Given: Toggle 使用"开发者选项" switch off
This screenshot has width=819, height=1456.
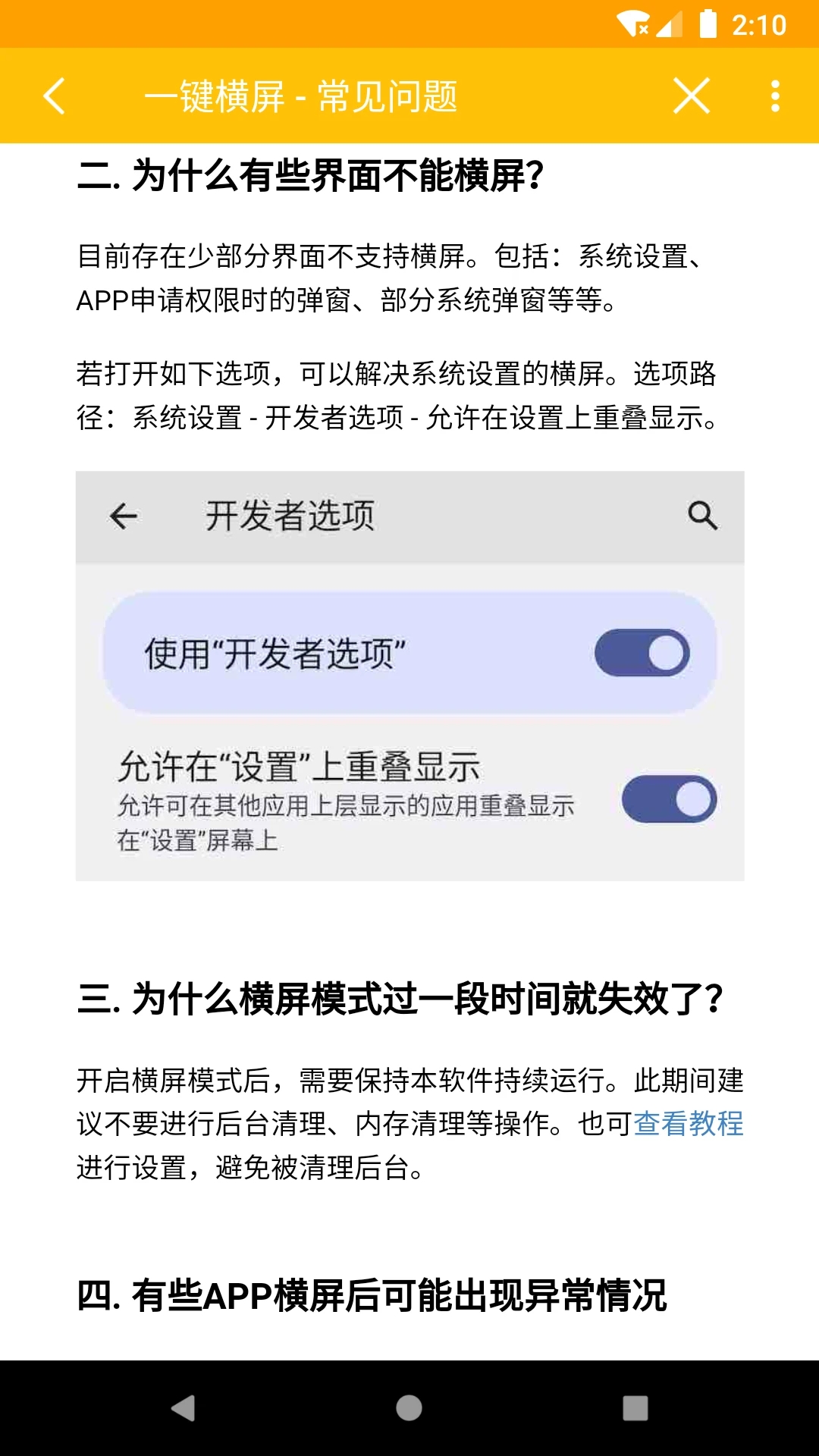Looking at the screenshot, I should pos(641,653).
